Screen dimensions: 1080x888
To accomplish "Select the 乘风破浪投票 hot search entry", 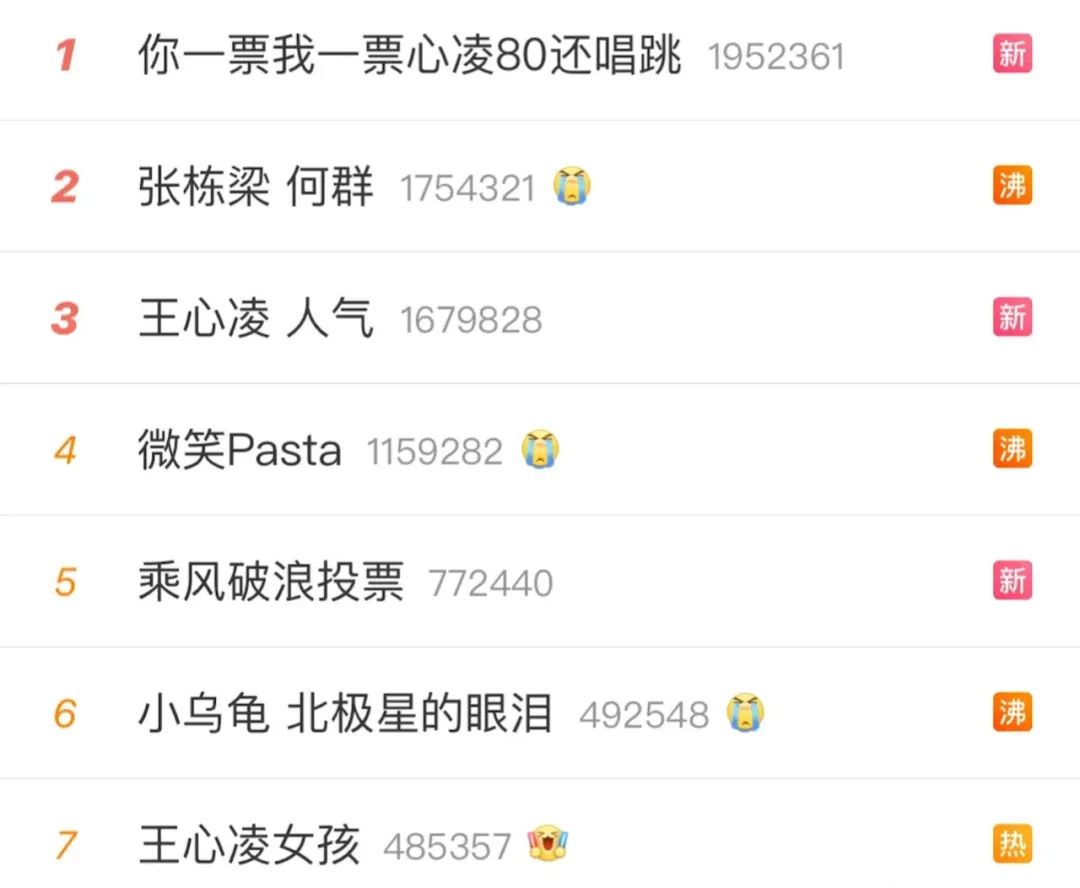I will (x=271, y=582).
